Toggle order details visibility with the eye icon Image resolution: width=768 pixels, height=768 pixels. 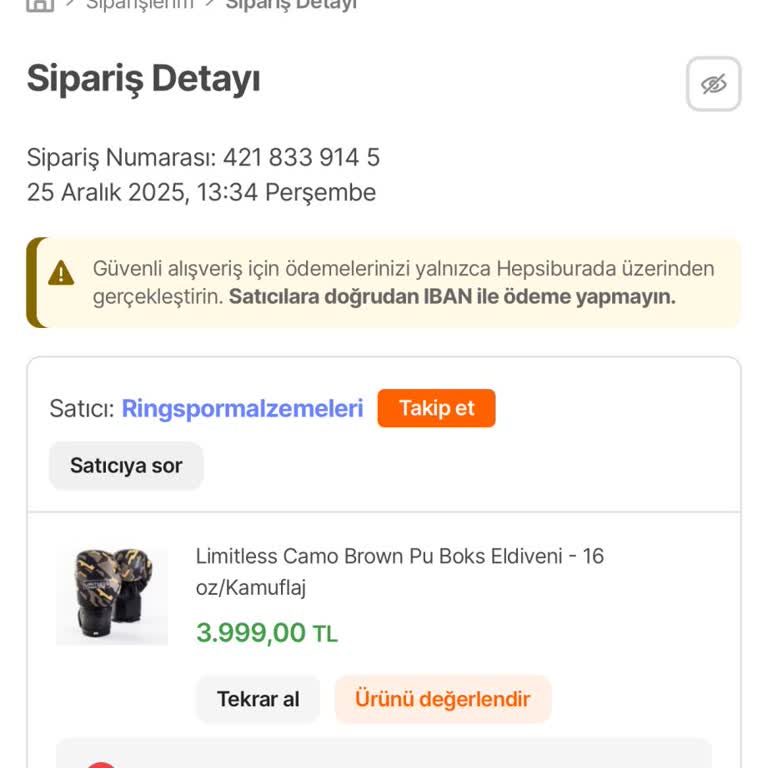[x=713, y=84]
